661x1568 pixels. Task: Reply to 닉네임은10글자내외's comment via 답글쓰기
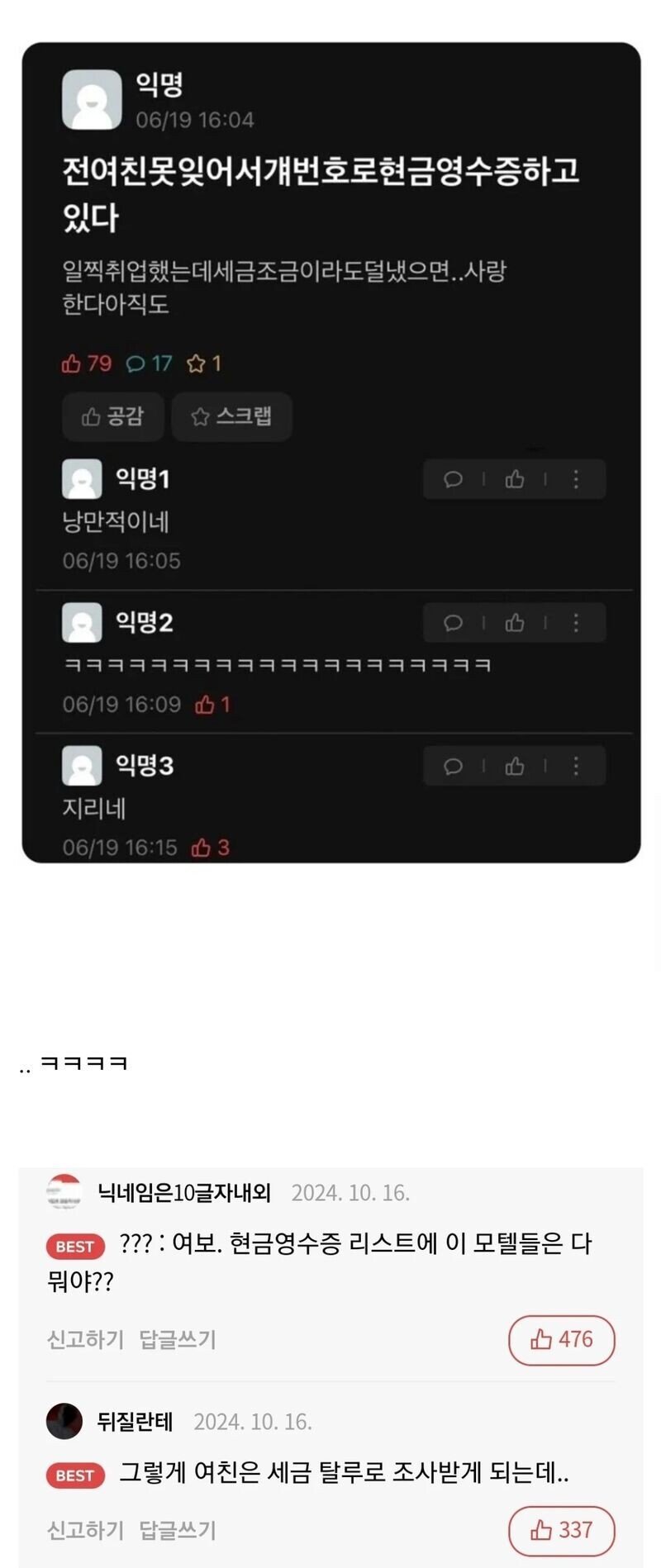click(x=178, y=1339)
